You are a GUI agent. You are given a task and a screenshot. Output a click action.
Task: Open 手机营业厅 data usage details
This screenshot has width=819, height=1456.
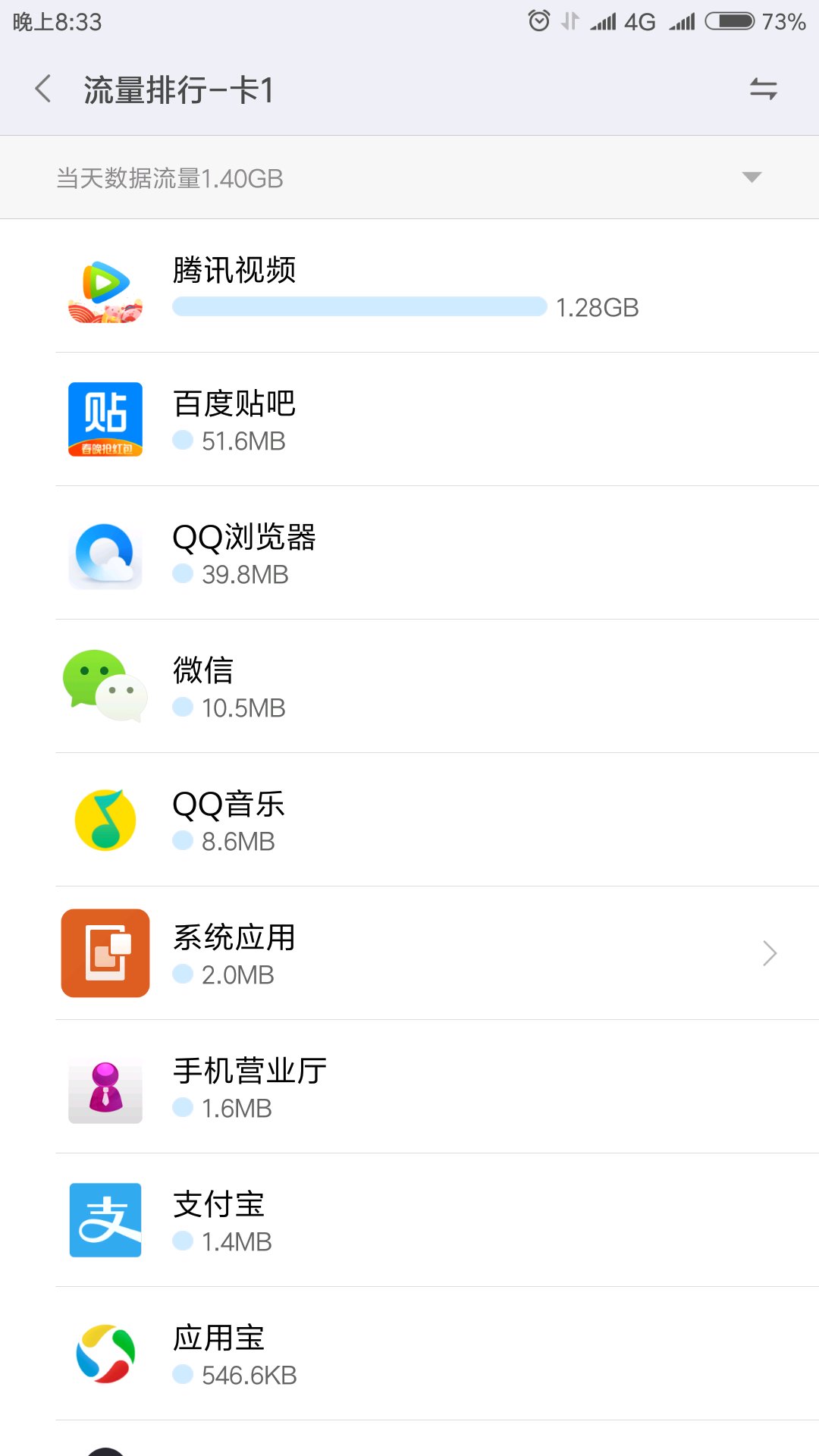[x=409, y=1087]
